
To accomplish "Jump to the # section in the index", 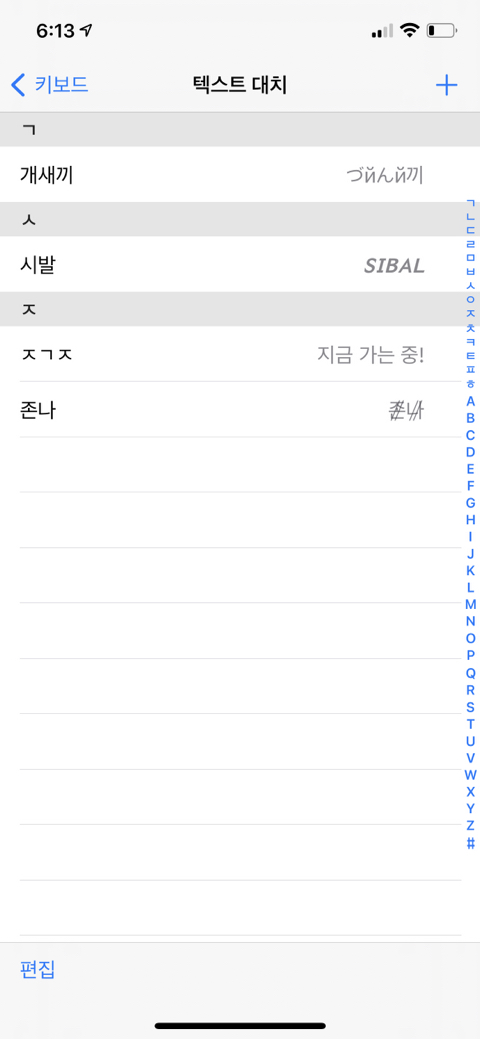I will (x=471, y=843).
